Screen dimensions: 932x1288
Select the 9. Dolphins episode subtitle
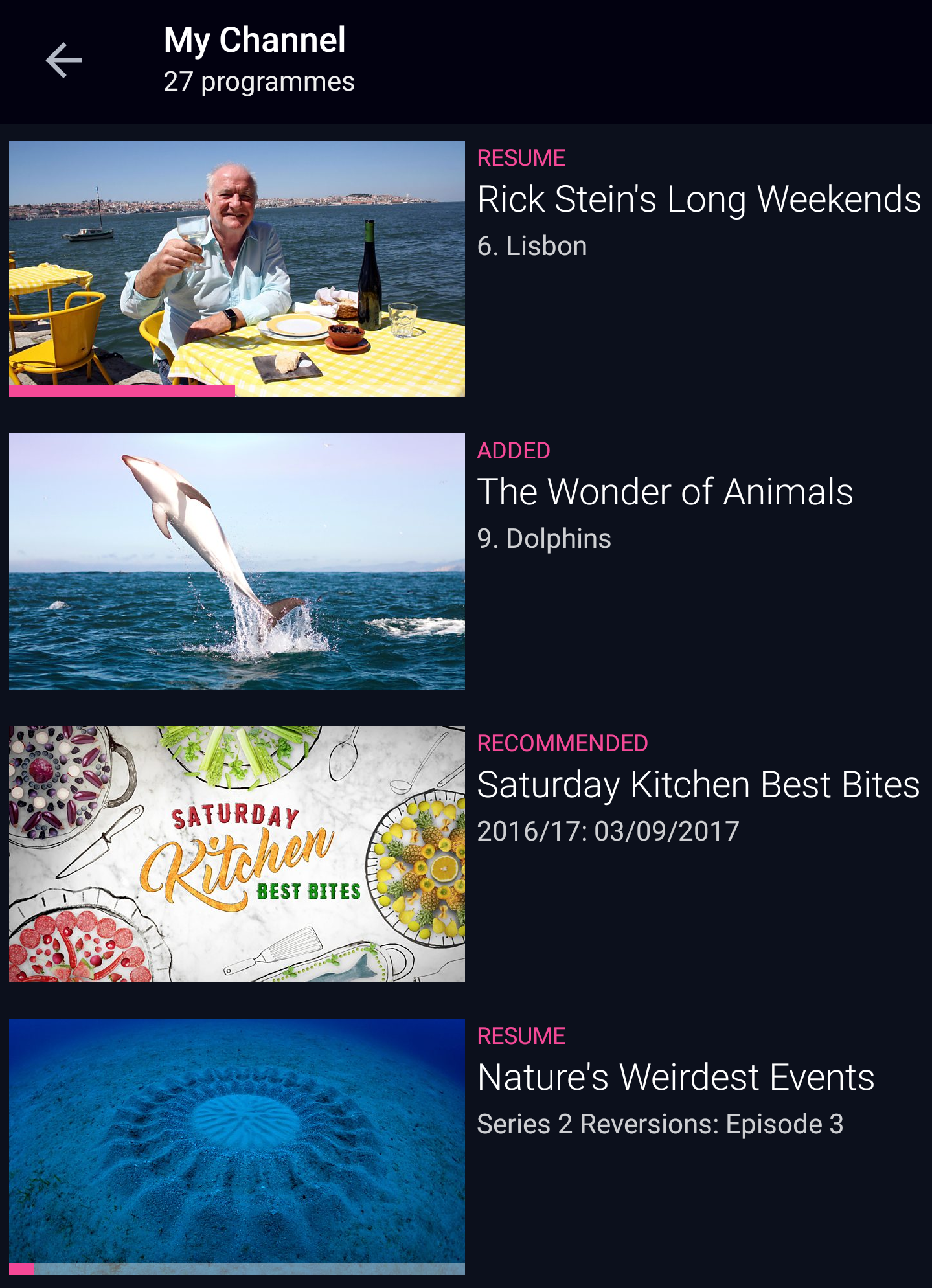point(544,537)
